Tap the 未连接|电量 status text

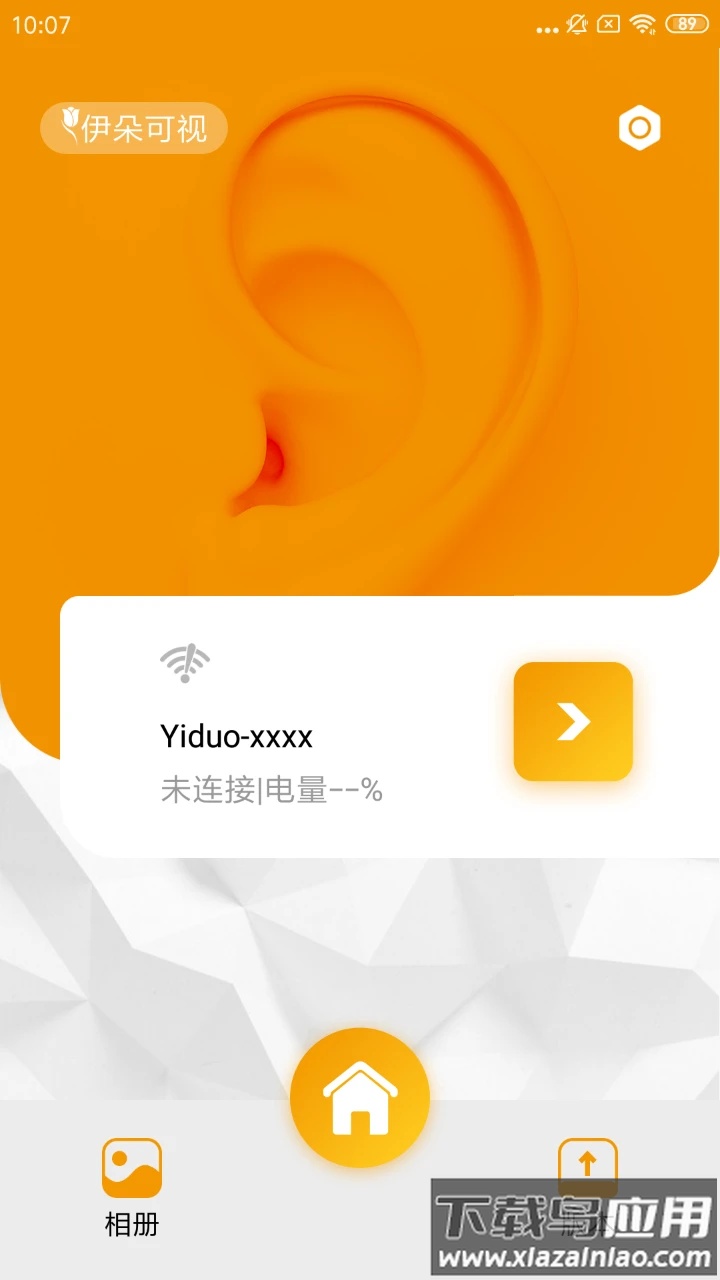pos(272,790)
